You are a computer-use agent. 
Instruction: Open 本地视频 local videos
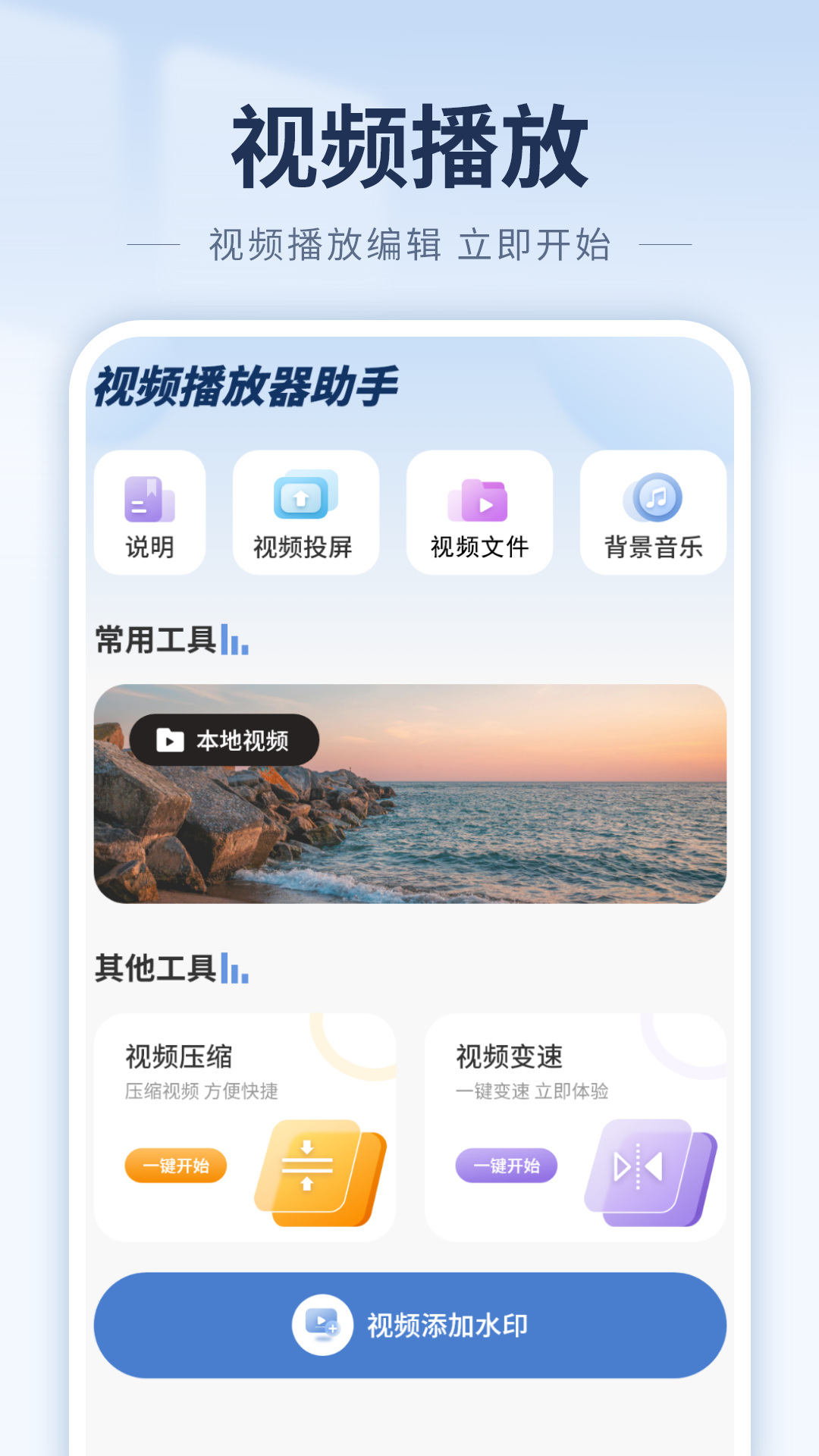[224, 741]
